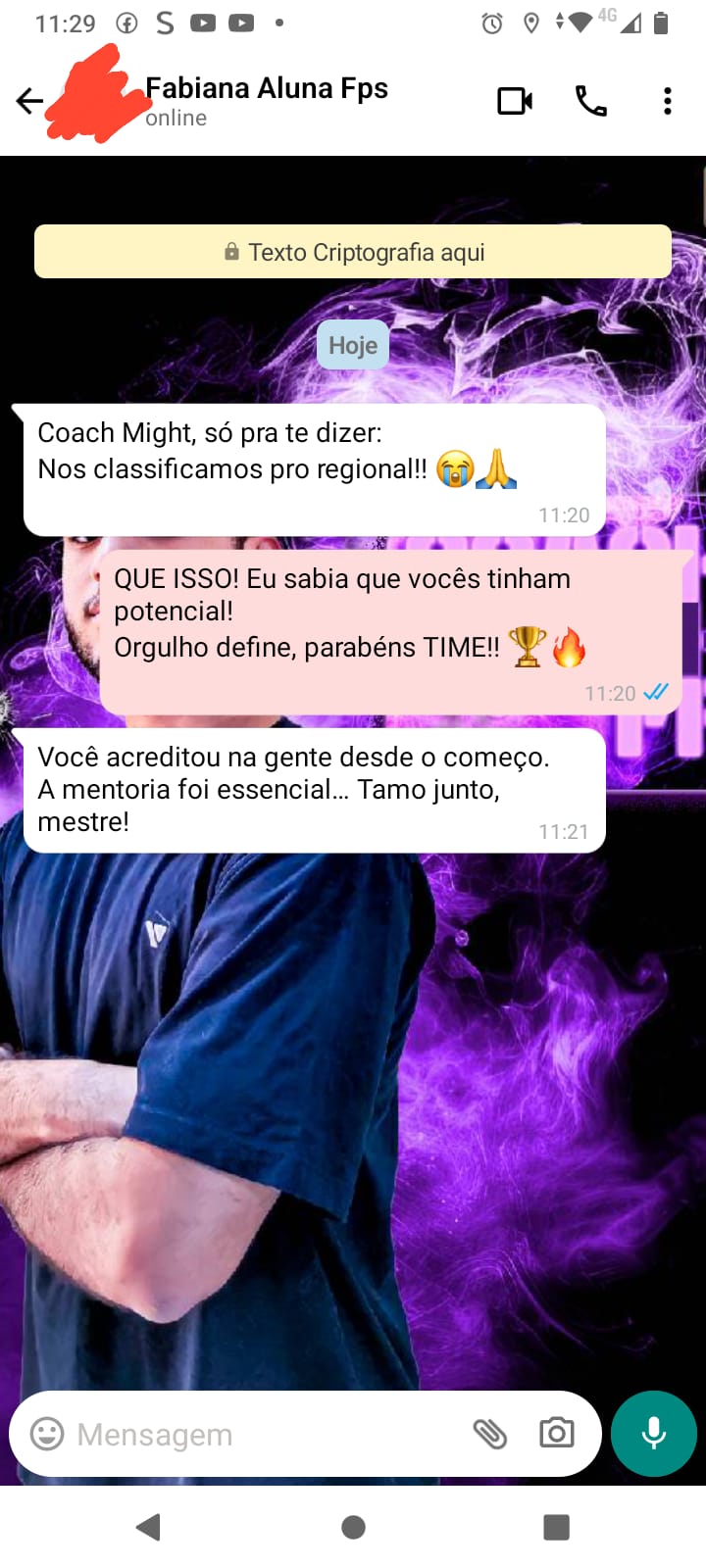This screenshot has height=1568, width=706.
Task: Go to the home screen
Action: [x=353, y=1527]
